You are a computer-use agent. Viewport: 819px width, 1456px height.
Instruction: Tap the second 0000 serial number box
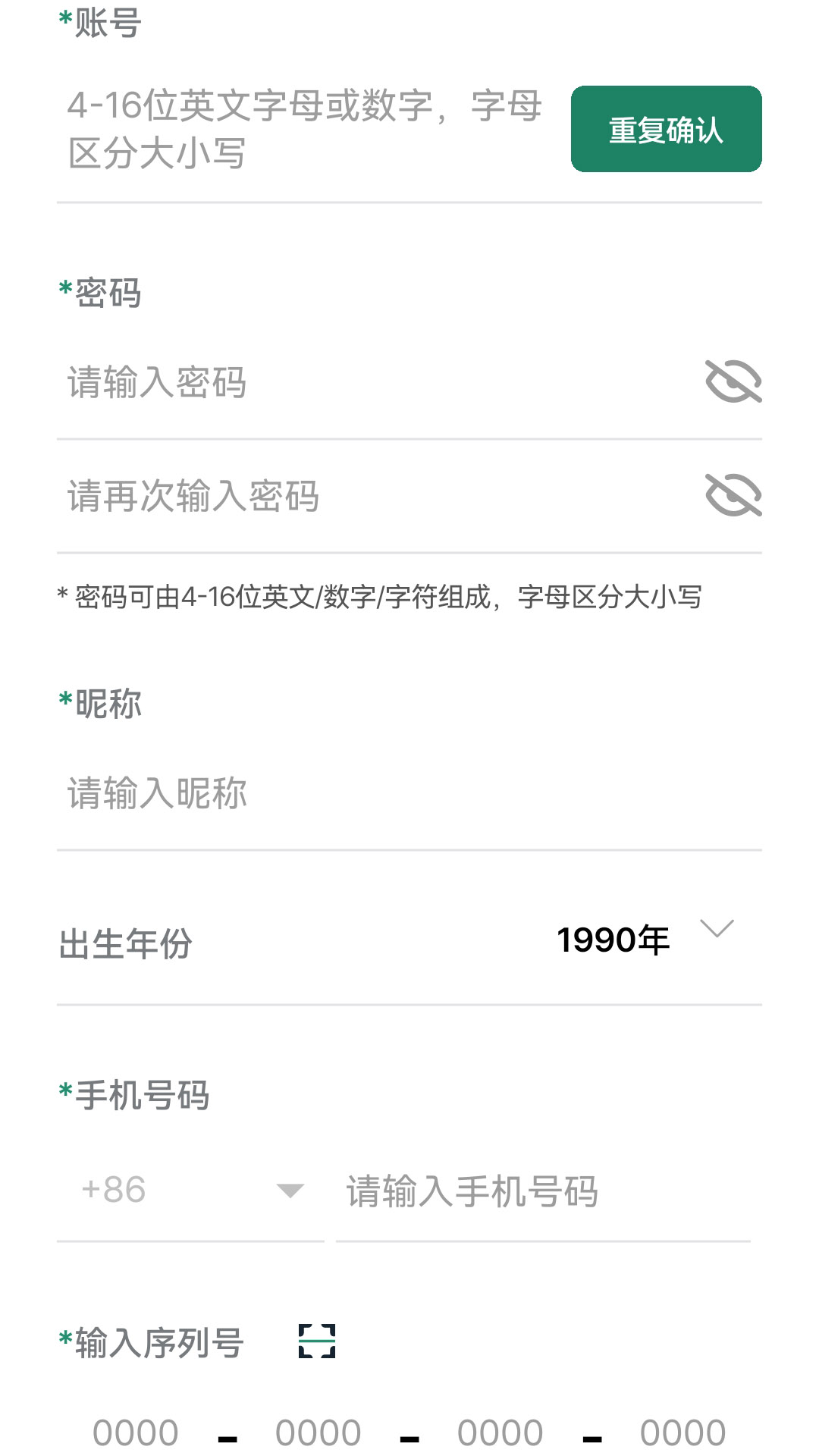coord(318,1432)
